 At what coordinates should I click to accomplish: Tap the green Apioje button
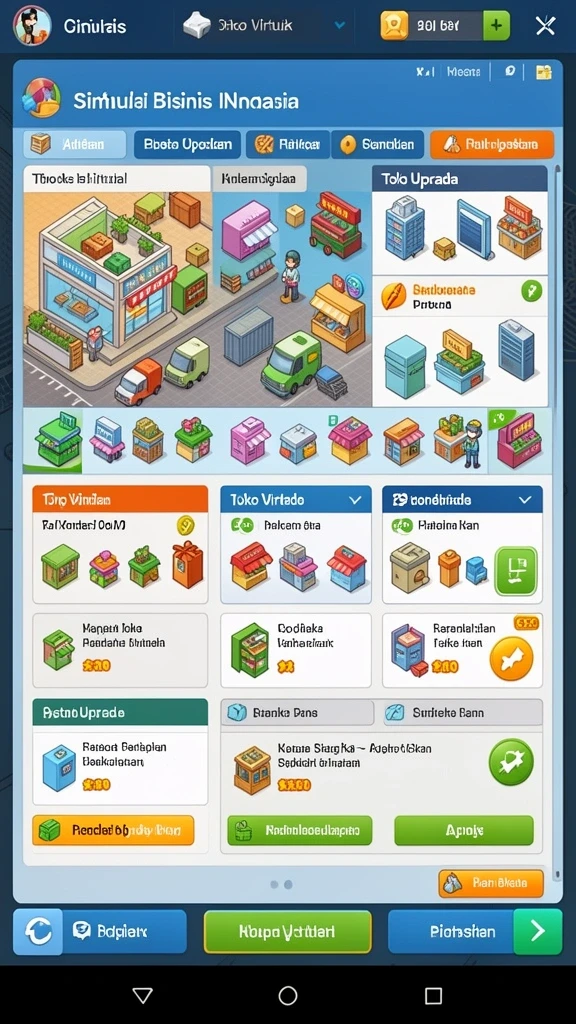[464, 830]
